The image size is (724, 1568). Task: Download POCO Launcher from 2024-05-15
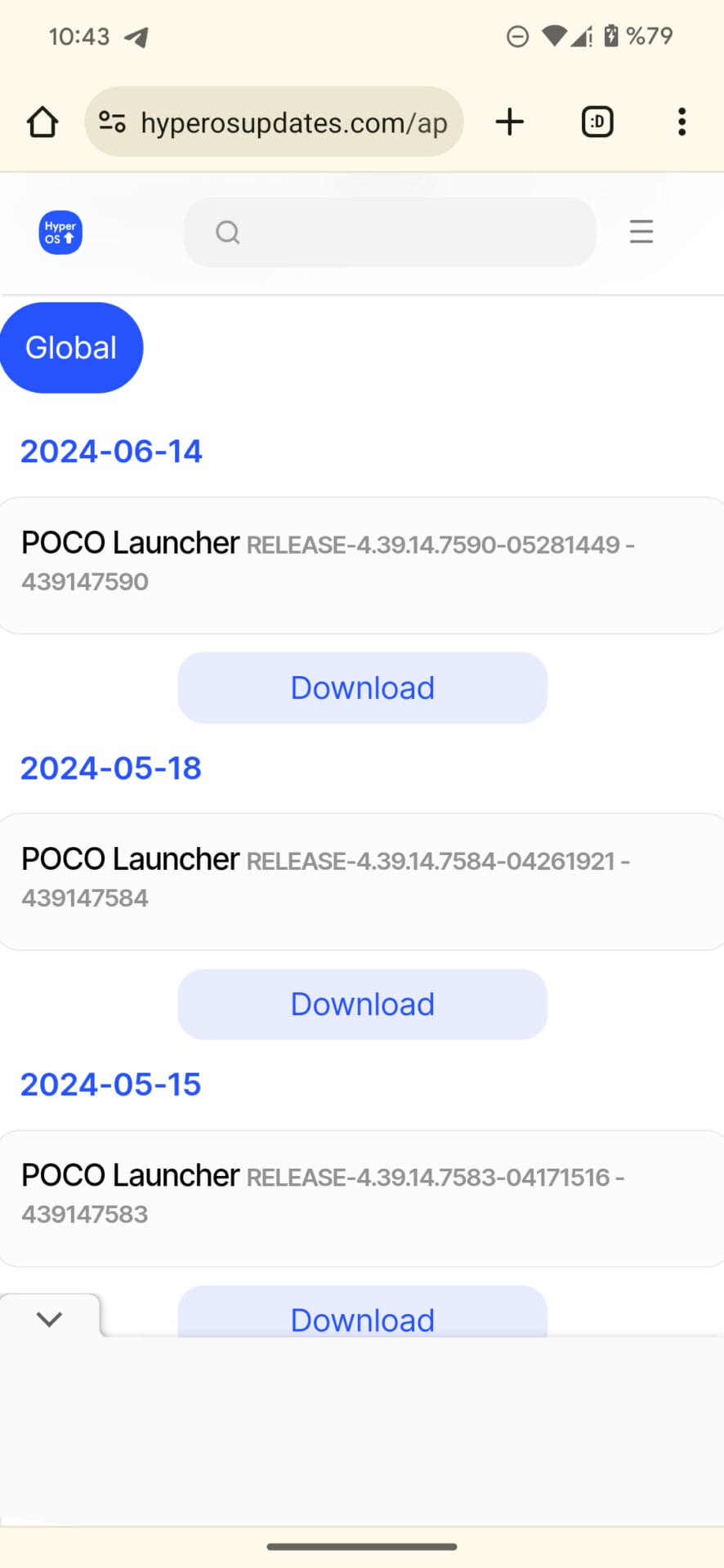point(362,1316)
